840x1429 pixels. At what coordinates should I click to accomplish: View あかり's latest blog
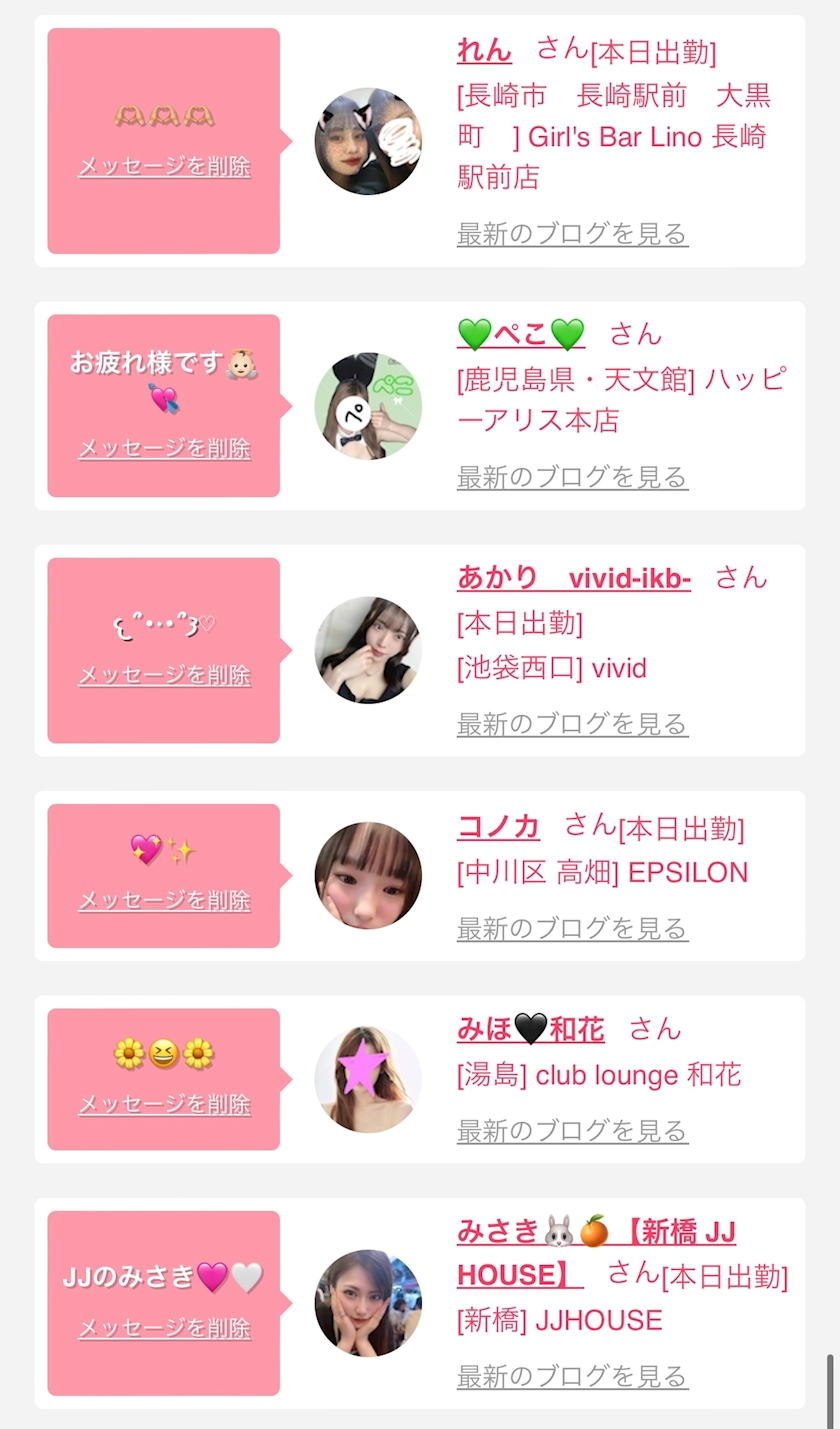tap(572, 723)
